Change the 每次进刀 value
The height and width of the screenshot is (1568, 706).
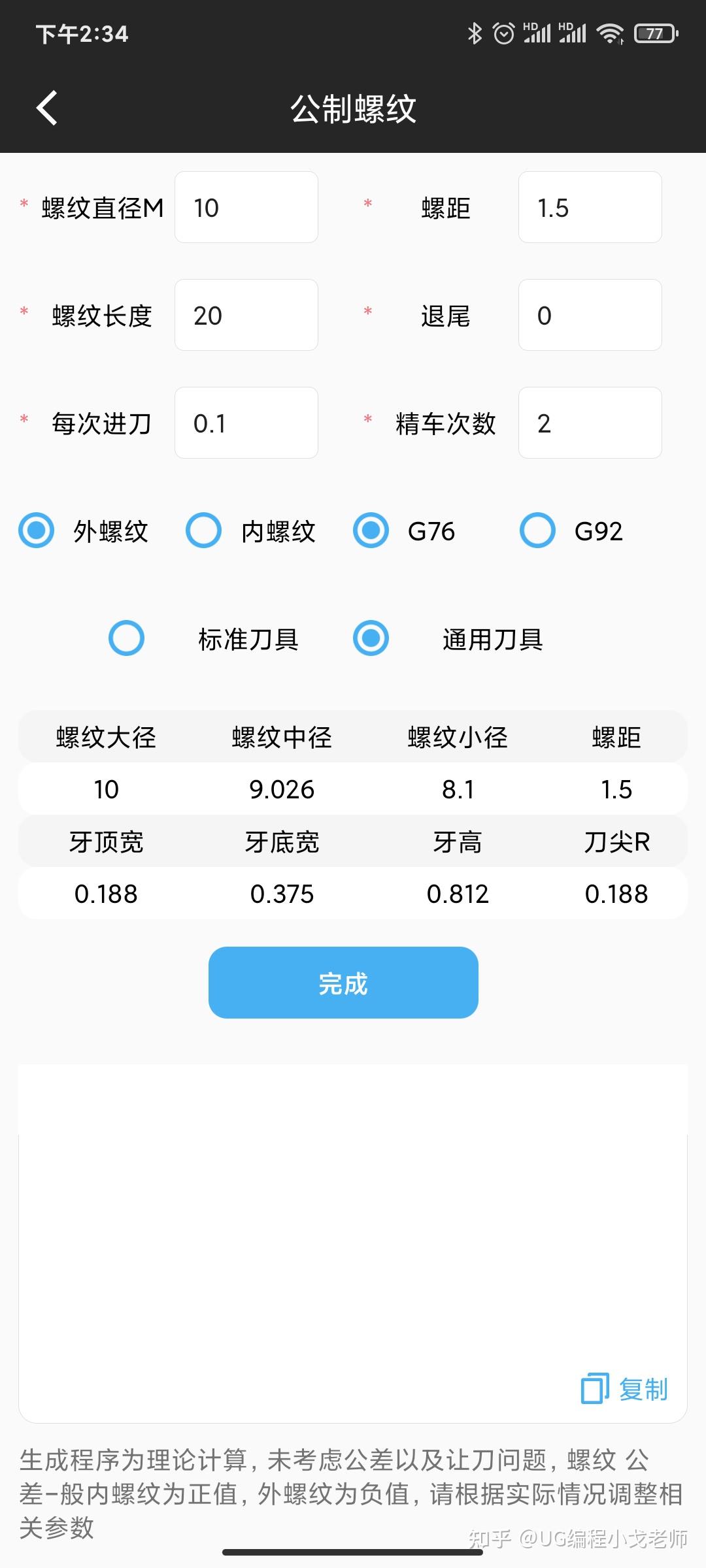pyautogui.click(x=246, y=423)
